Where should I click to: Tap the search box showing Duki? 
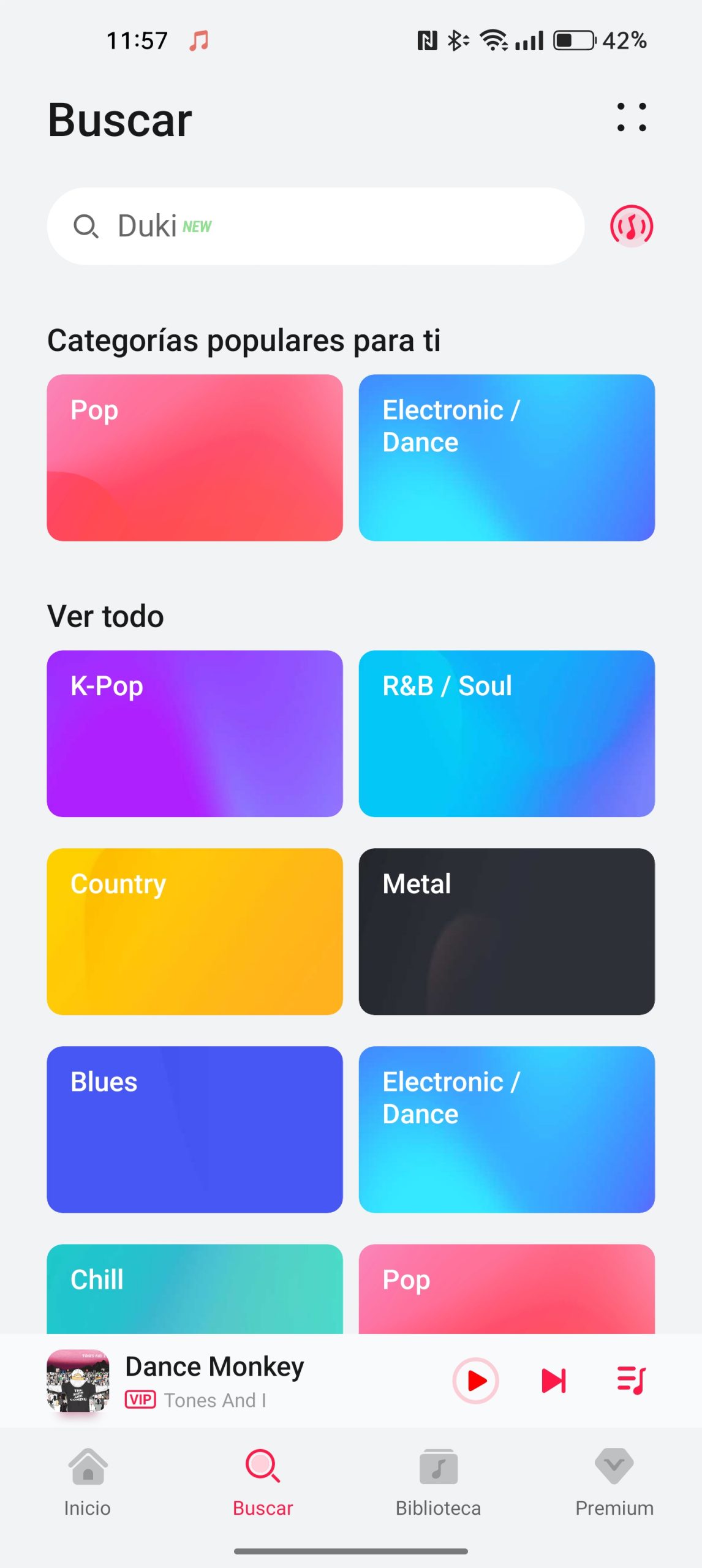click(315, 226)
